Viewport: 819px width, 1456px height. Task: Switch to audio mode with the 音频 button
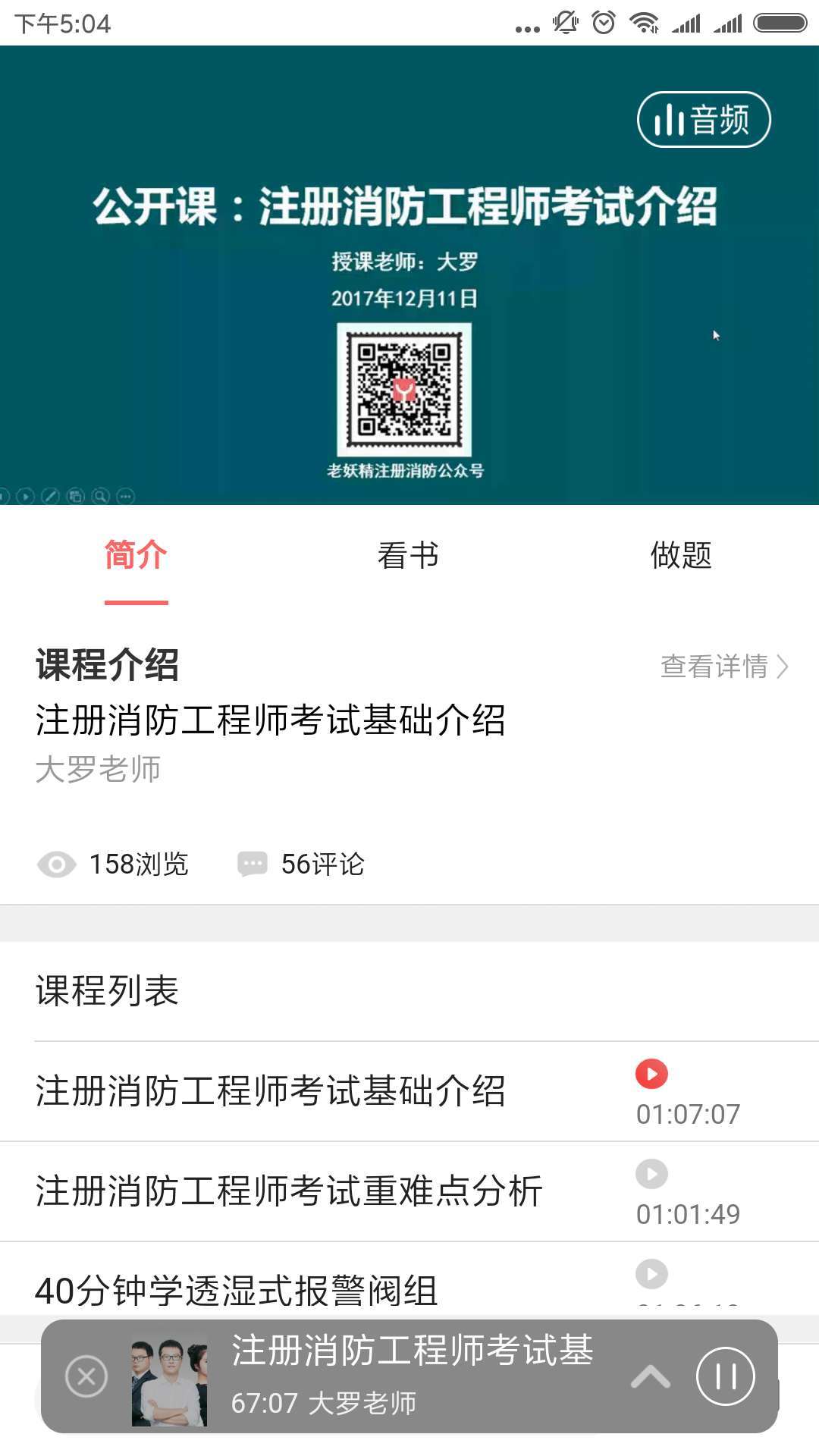(704, 119)
